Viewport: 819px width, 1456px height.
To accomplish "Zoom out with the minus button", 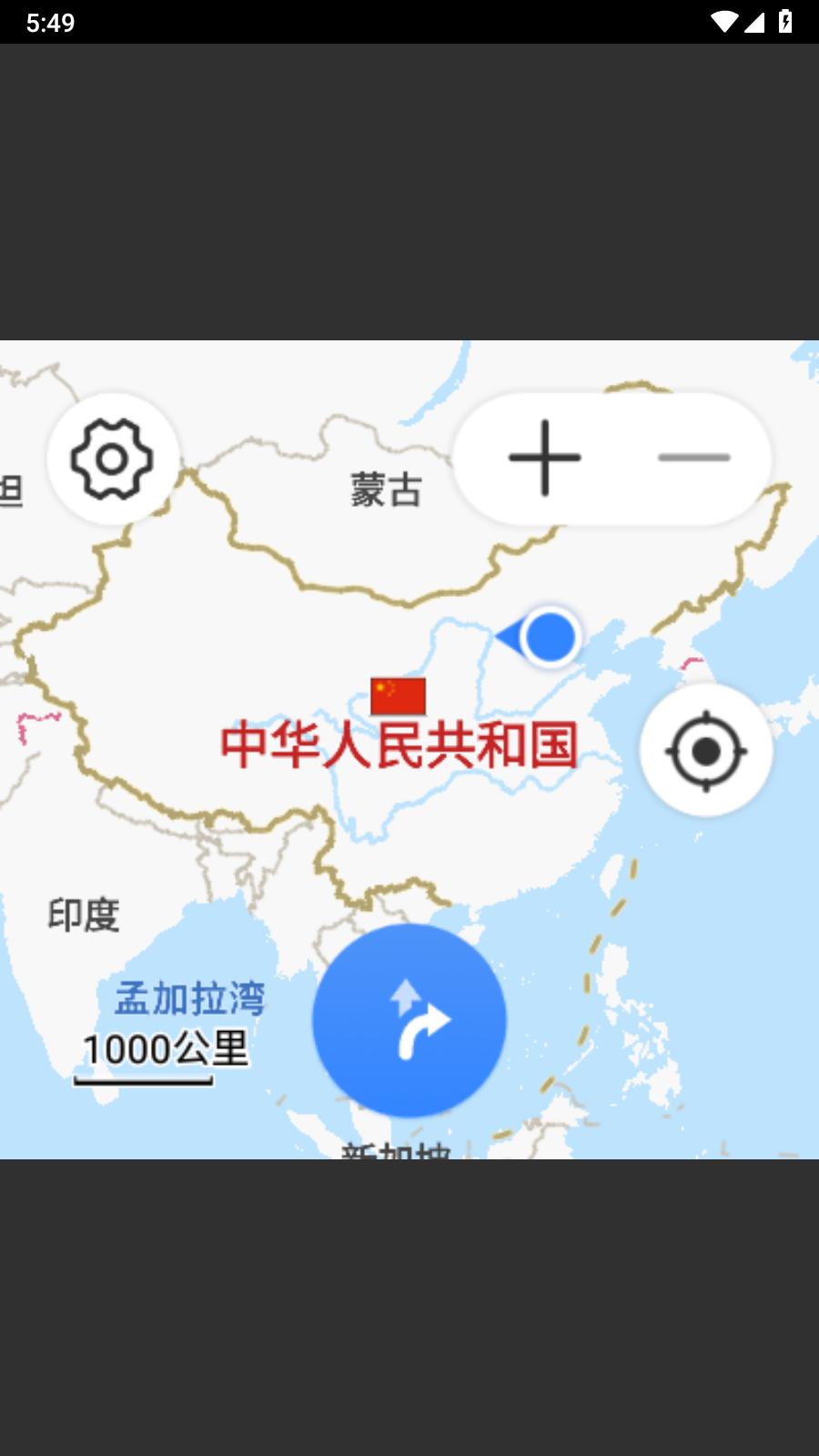I will [693, 458].
